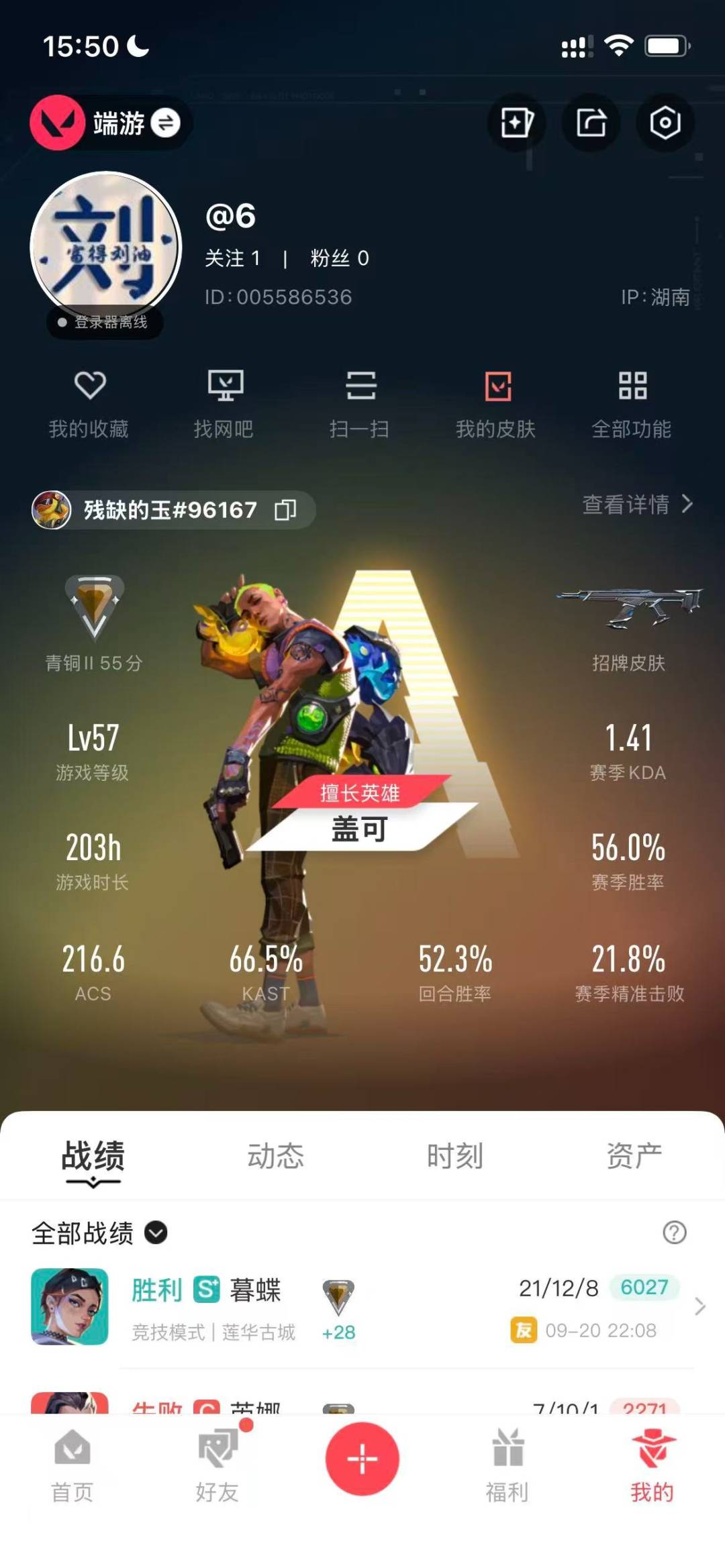
Task: Switch to the 动态 tab
Action: [275, 1156]
